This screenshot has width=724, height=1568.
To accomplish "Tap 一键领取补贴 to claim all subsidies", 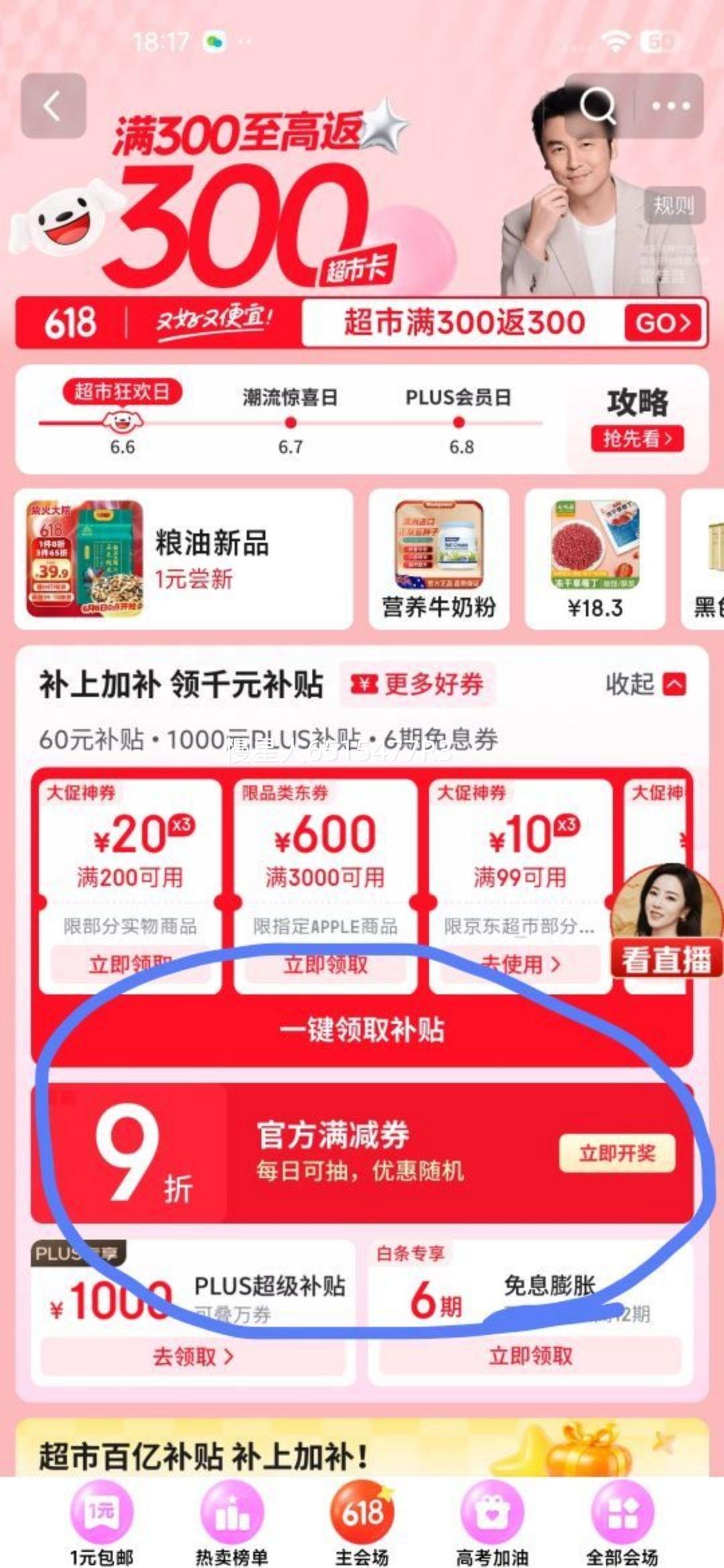I will [x=362, y=1029].
